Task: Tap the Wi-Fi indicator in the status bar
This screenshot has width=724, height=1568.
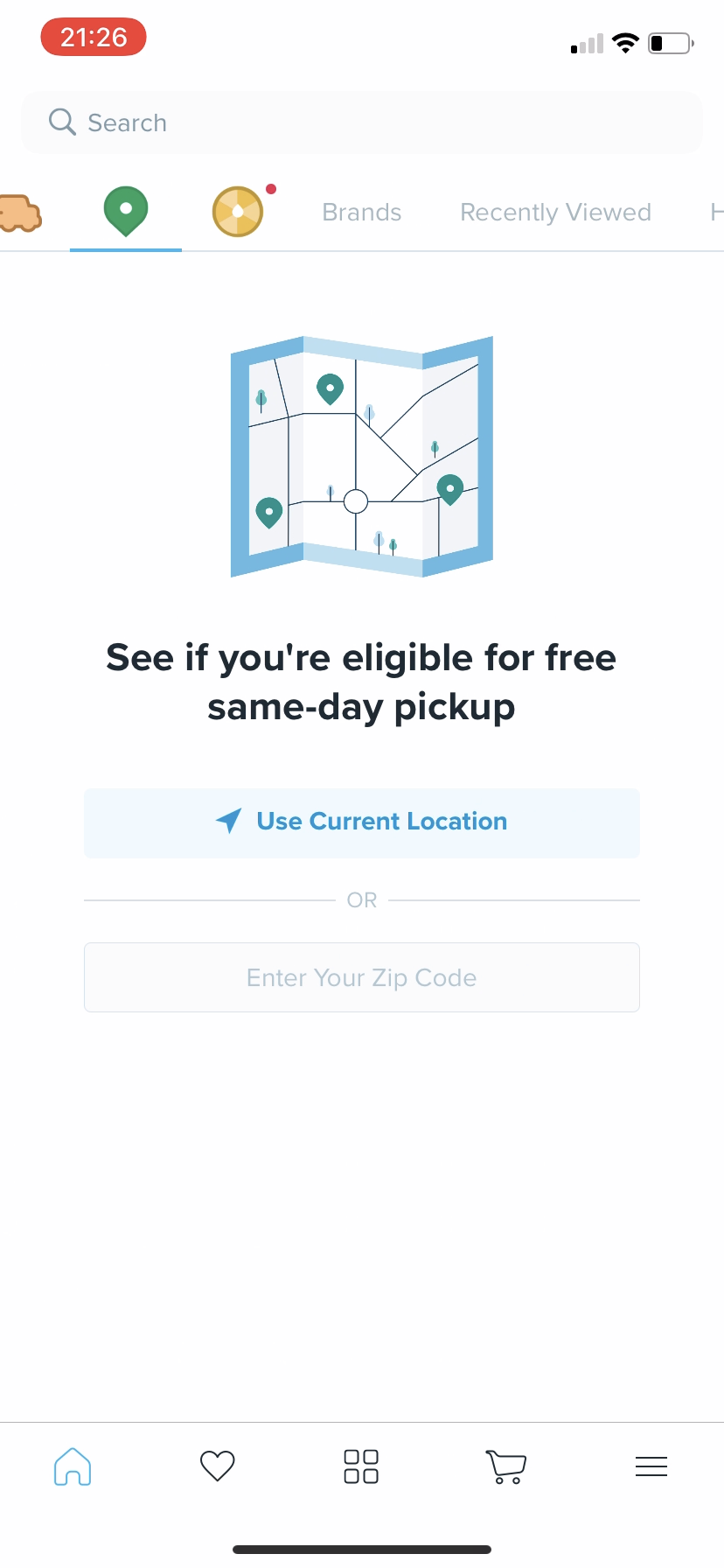Action: (625, 42)
